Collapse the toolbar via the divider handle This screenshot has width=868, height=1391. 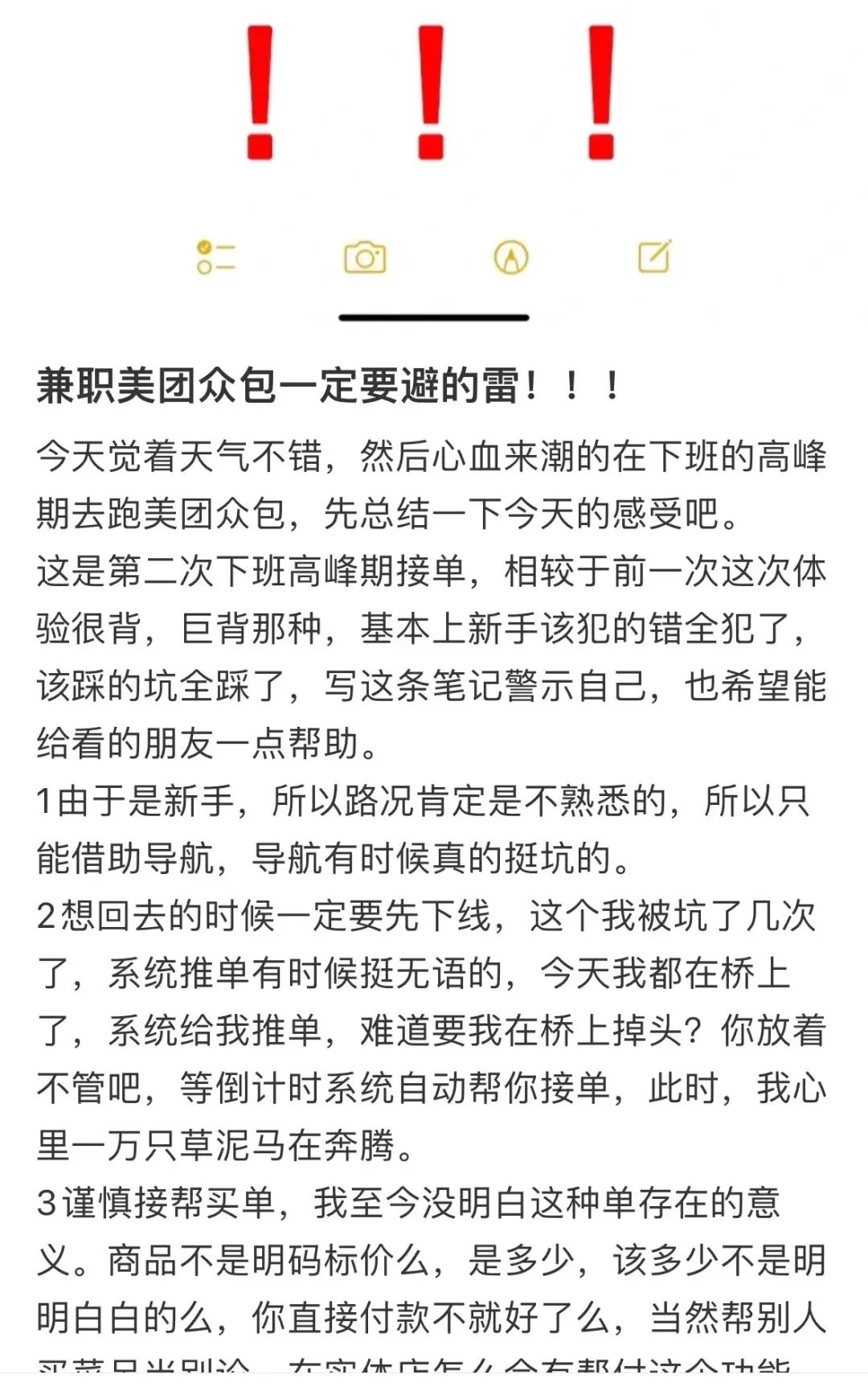coord(434,318)
